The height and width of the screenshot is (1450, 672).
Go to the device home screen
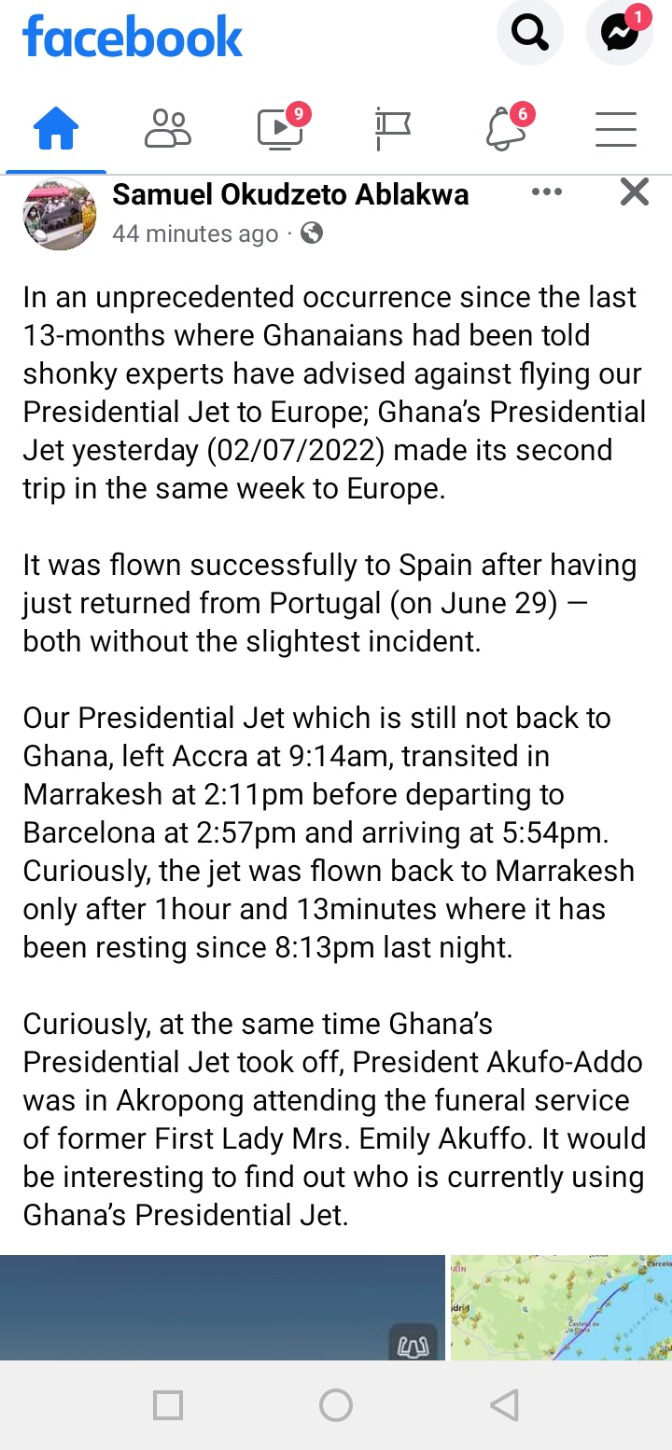tap(336, 1405)
